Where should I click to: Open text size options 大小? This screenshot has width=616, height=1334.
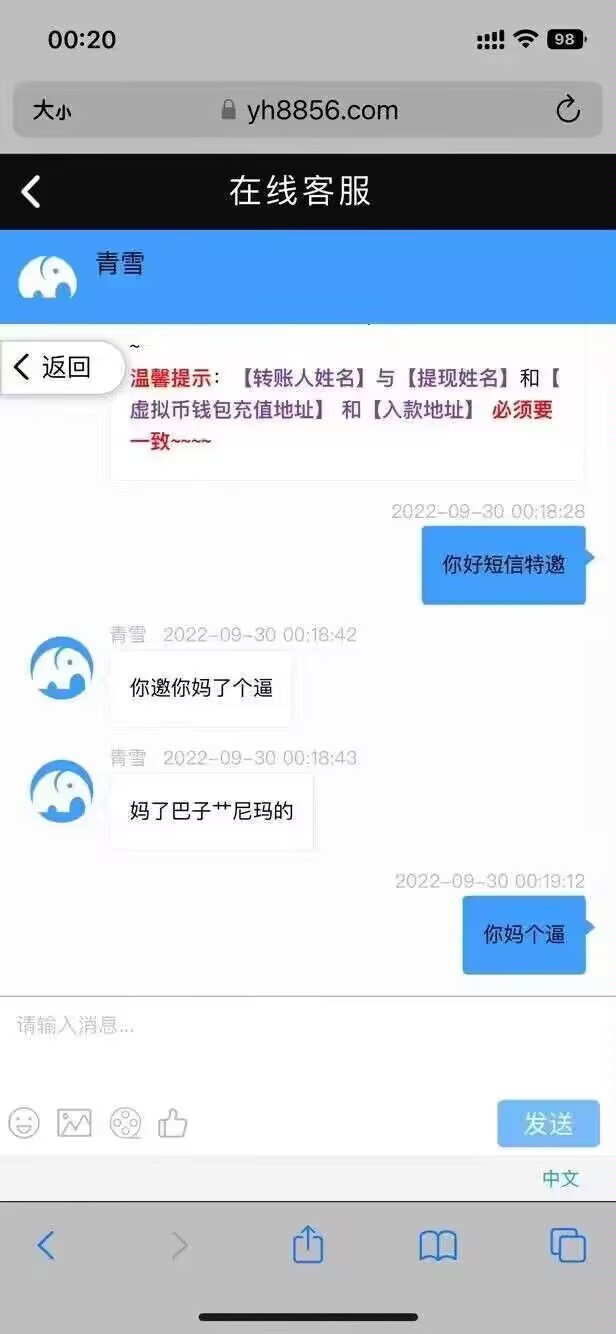[x=51, y=111]
